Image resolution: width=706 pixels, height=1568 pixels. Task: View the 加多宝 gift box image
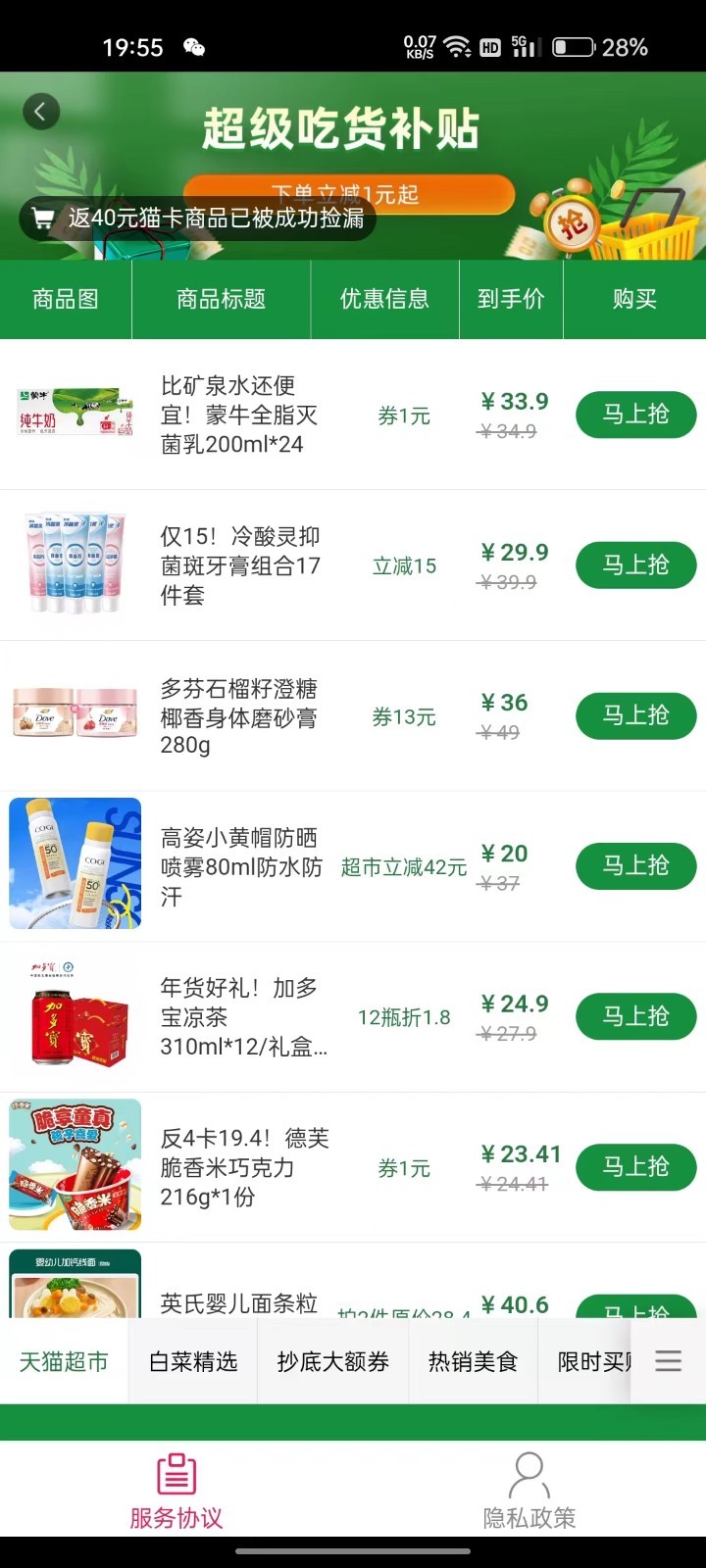[76, 1015]
